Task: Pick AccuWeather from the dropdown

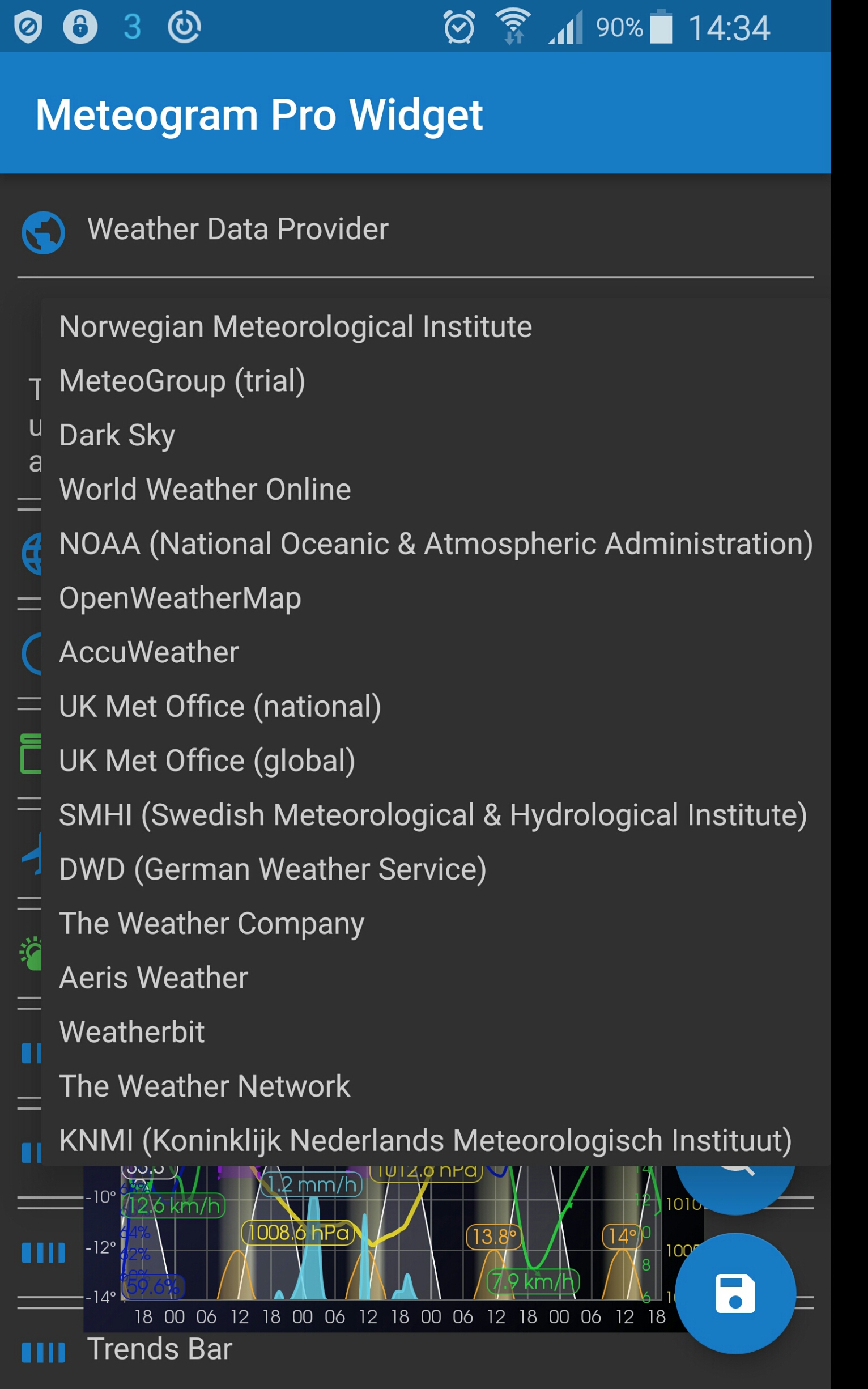Action: pyautogui.click(x=148, y=652)
